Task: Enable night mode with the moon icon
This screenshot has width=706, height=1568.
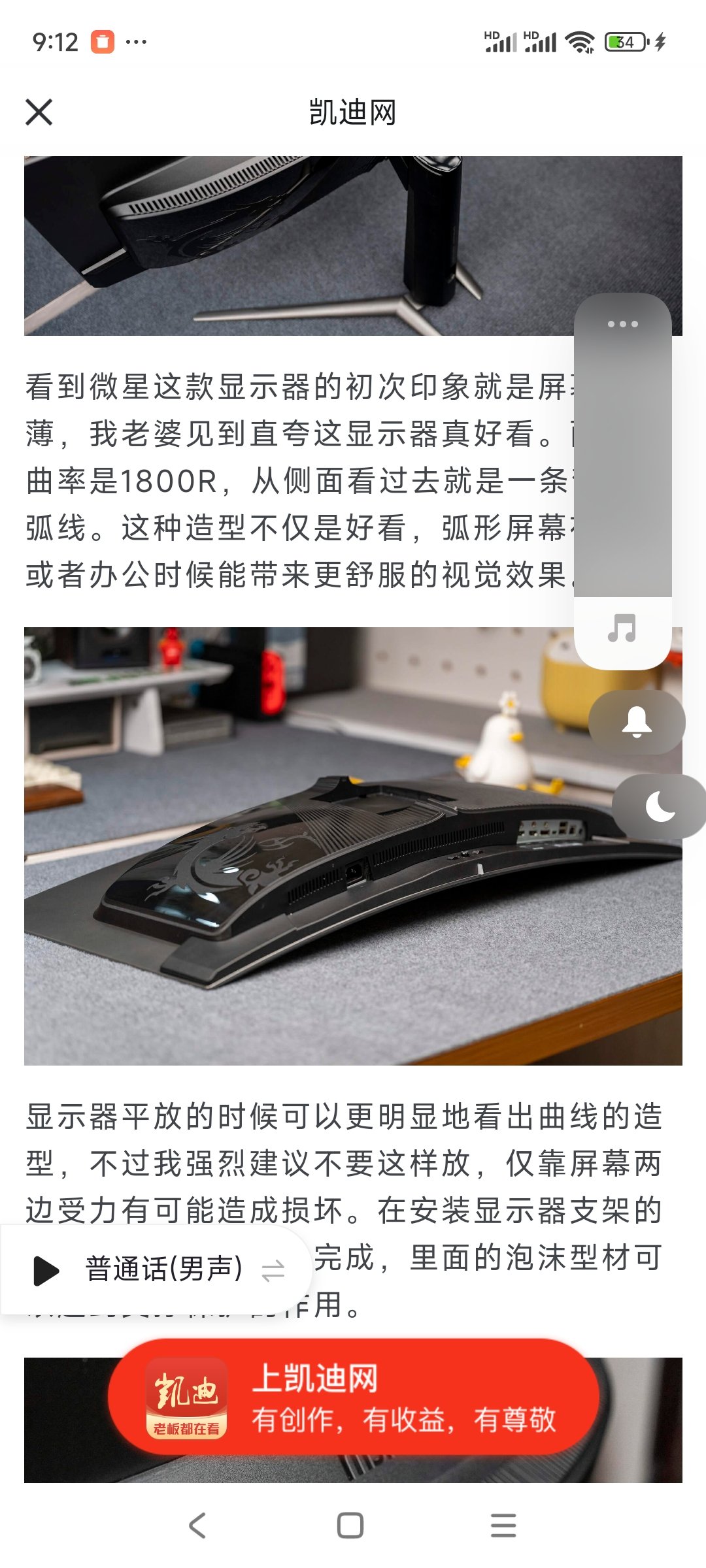Action: click(660, 807)
